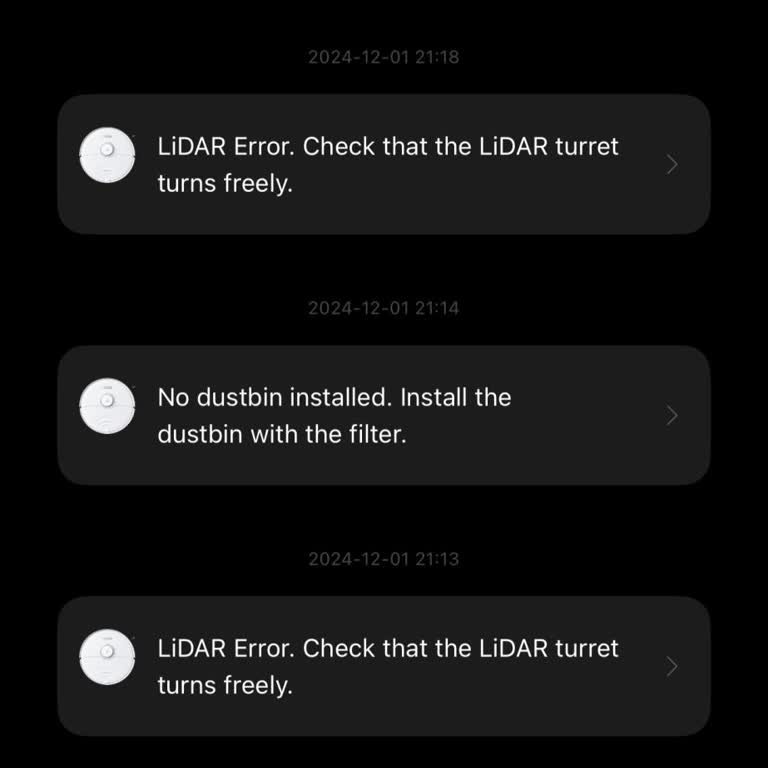Viewport: 768px width, 768px height.
Task: Open the No dustbin installed notification
Action: pos(384,415)
